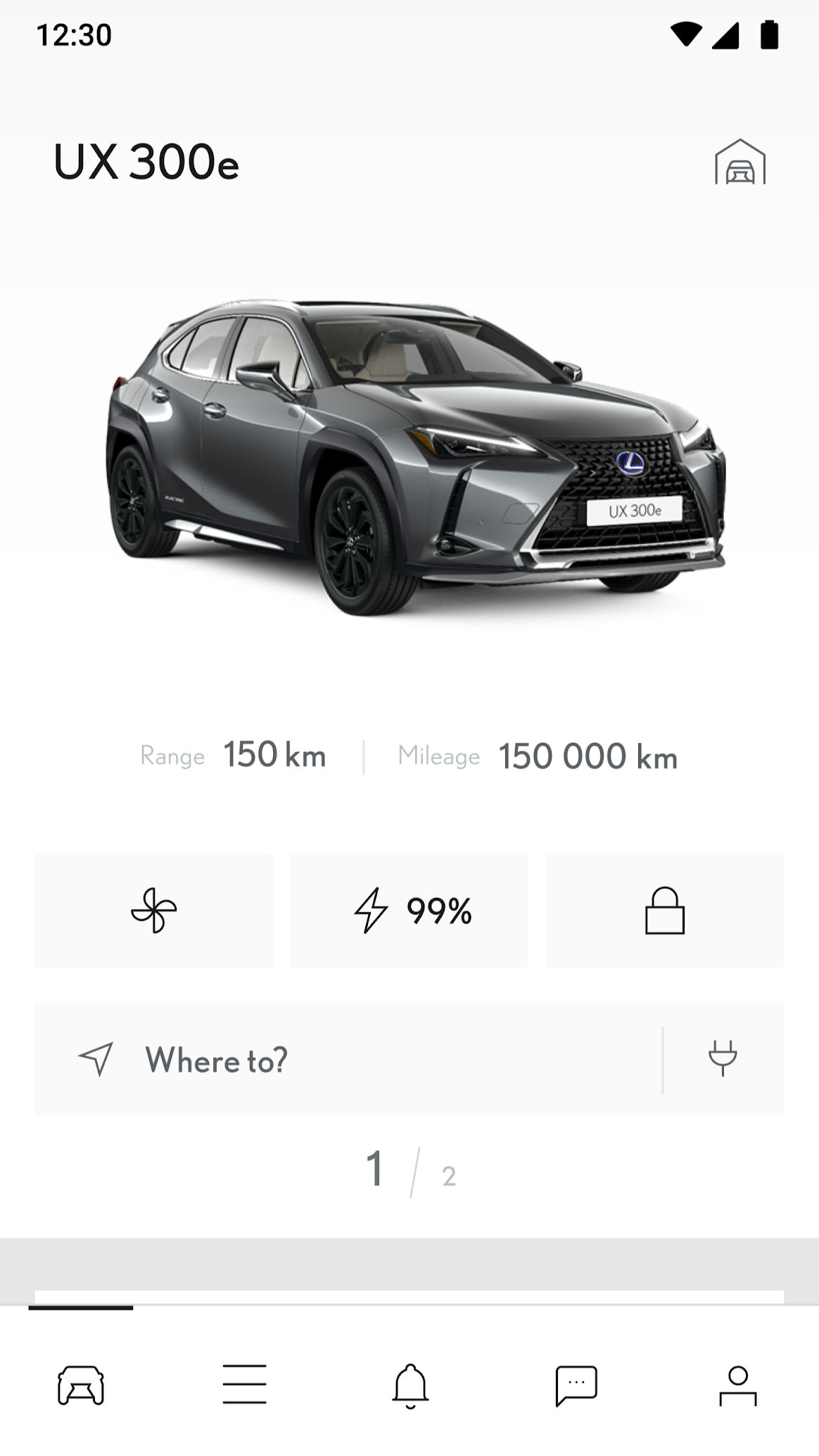The image size is (819, 1456).
Task: Open climate control fan button
Action: coord(154,910)
